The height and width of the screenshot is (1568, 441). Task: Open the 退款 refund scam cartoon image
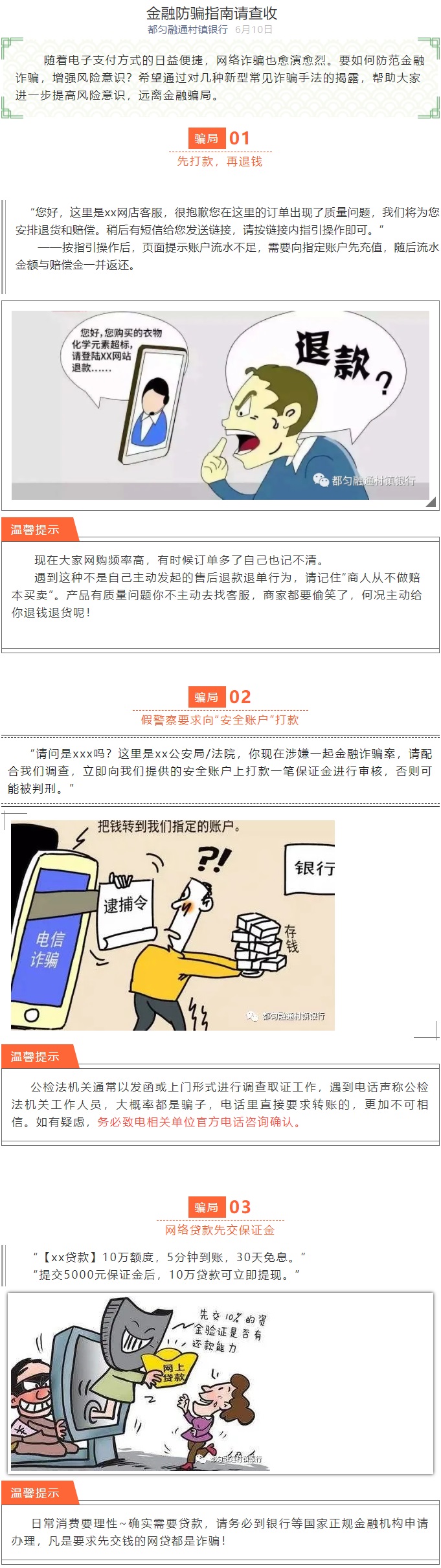click(x=220, y=405)
